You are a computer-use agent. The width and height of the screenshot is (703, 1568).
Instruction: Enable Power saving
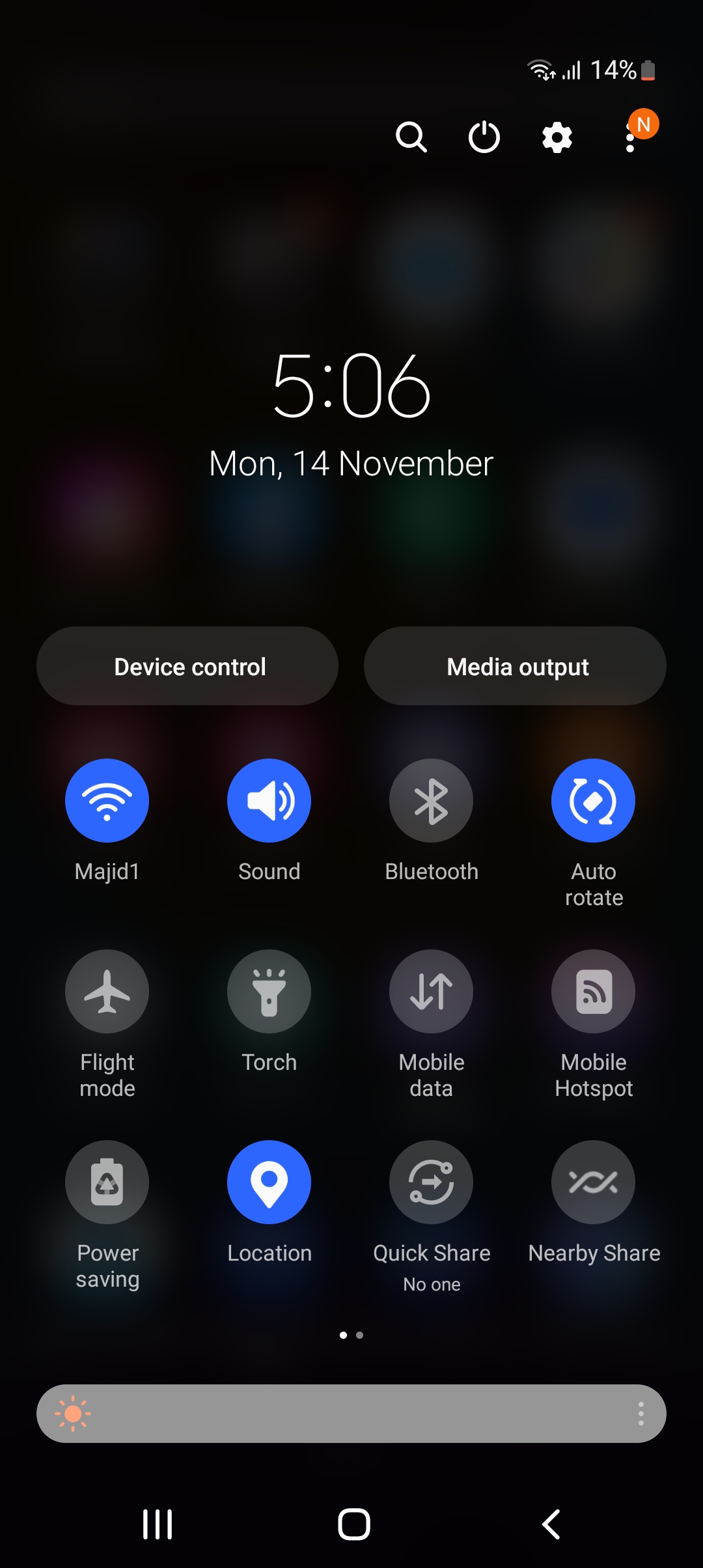click(x=107, y=1182)
